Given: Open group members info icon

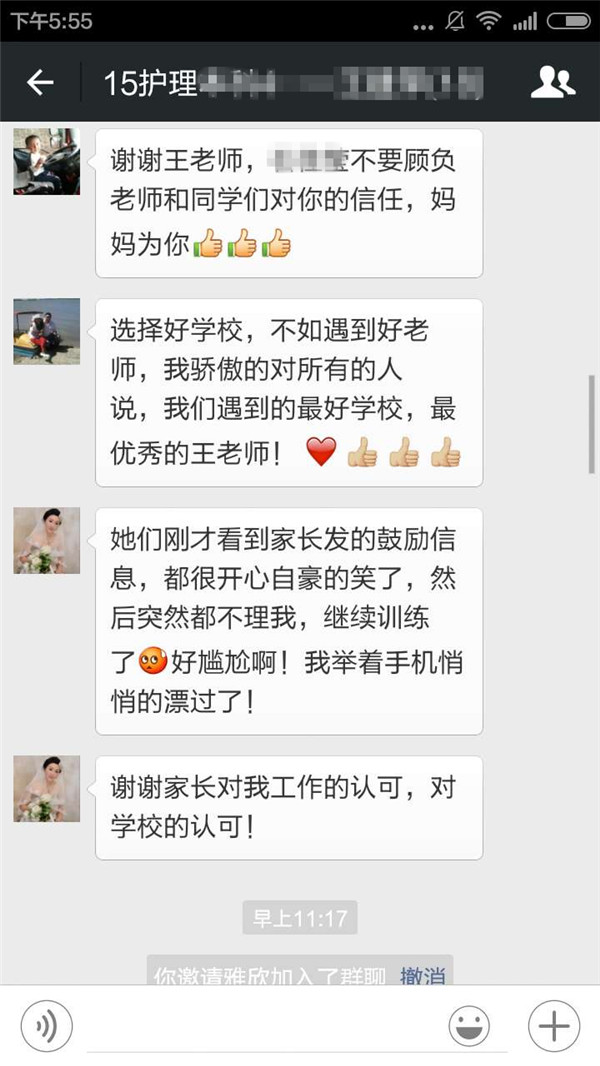Looking at the screenshot, I should (x=552, y=82).
